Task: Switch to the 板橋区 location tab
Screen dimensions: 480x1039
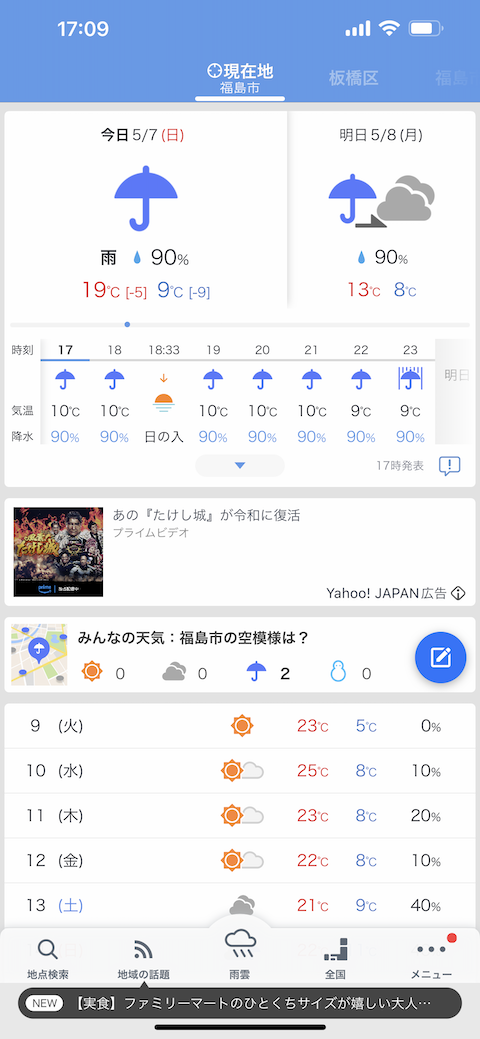Action: point(353,78)
